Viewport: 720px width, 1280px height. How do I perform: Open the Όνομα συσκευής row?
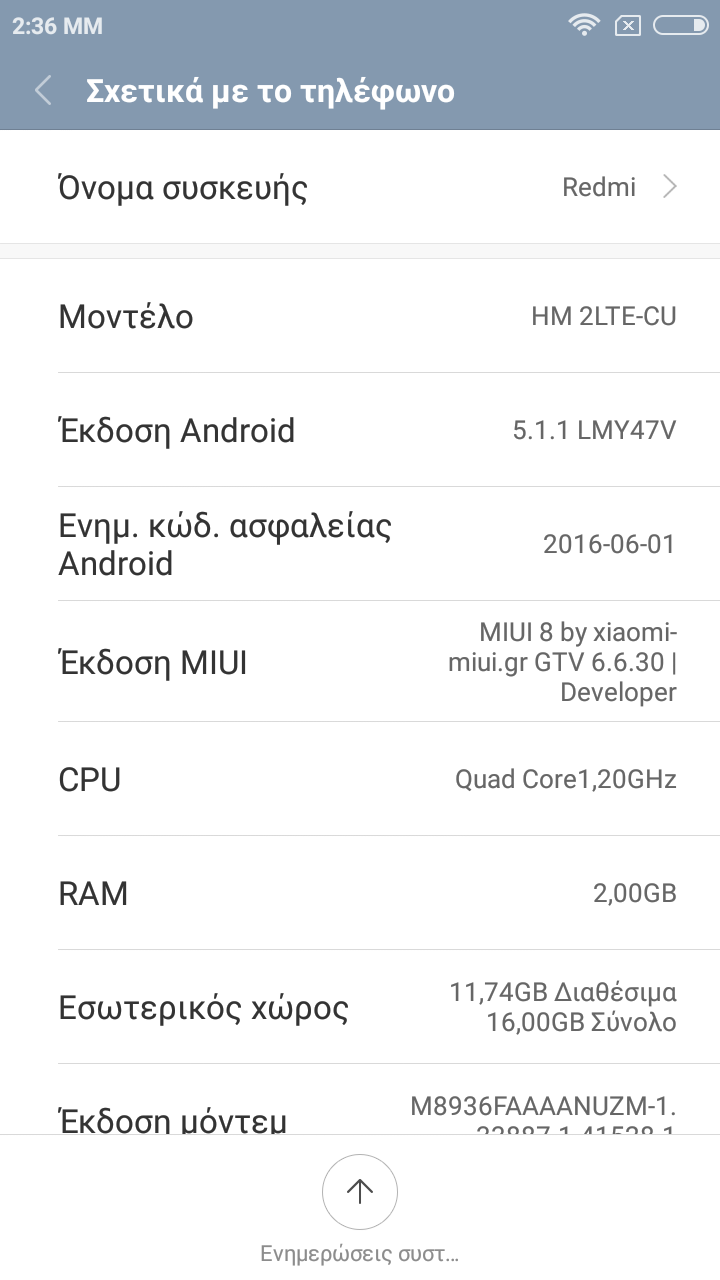point(360,187)
